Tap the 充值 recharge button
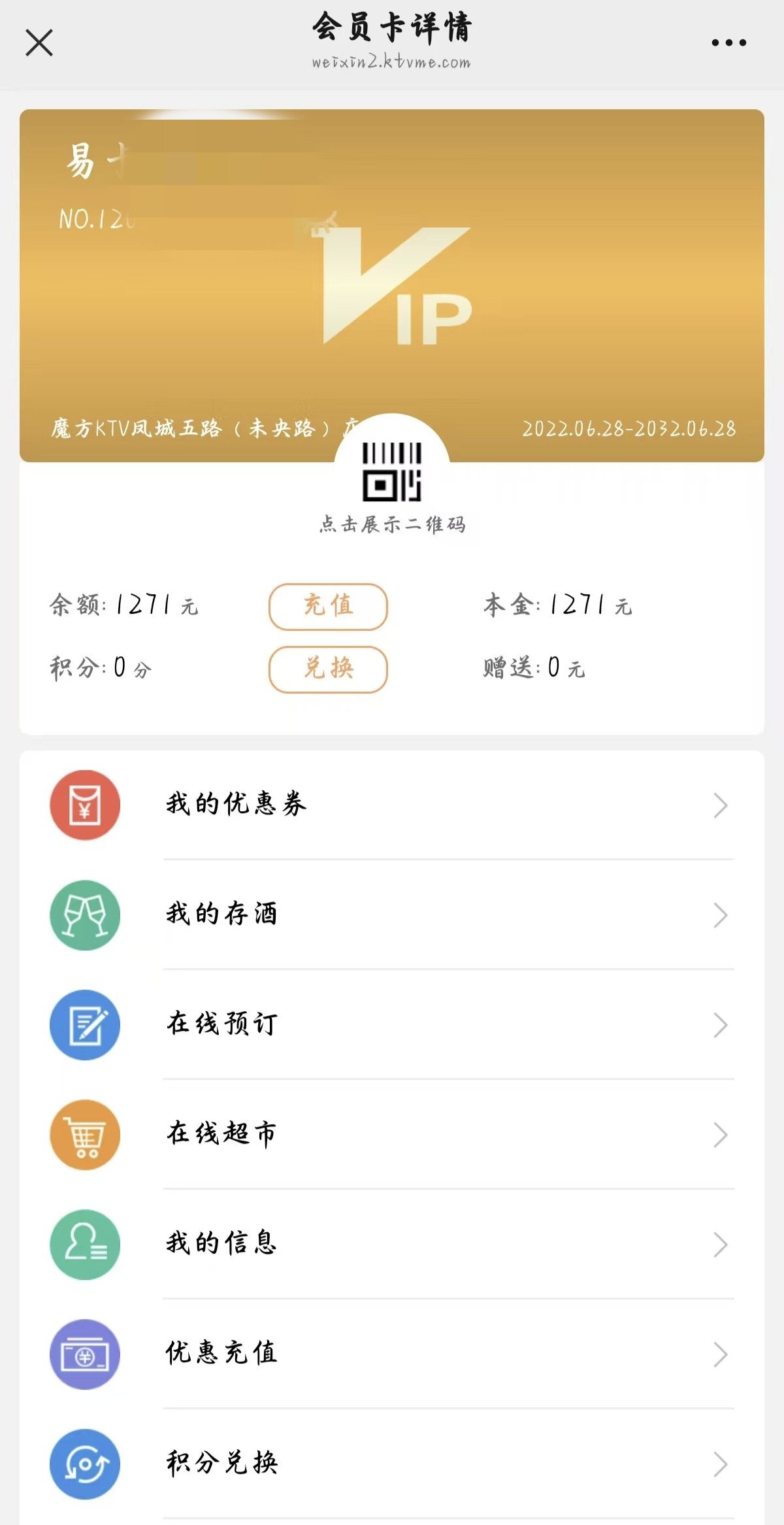Viewport: 784px width, 1525px height. click(x=328, y=607)
